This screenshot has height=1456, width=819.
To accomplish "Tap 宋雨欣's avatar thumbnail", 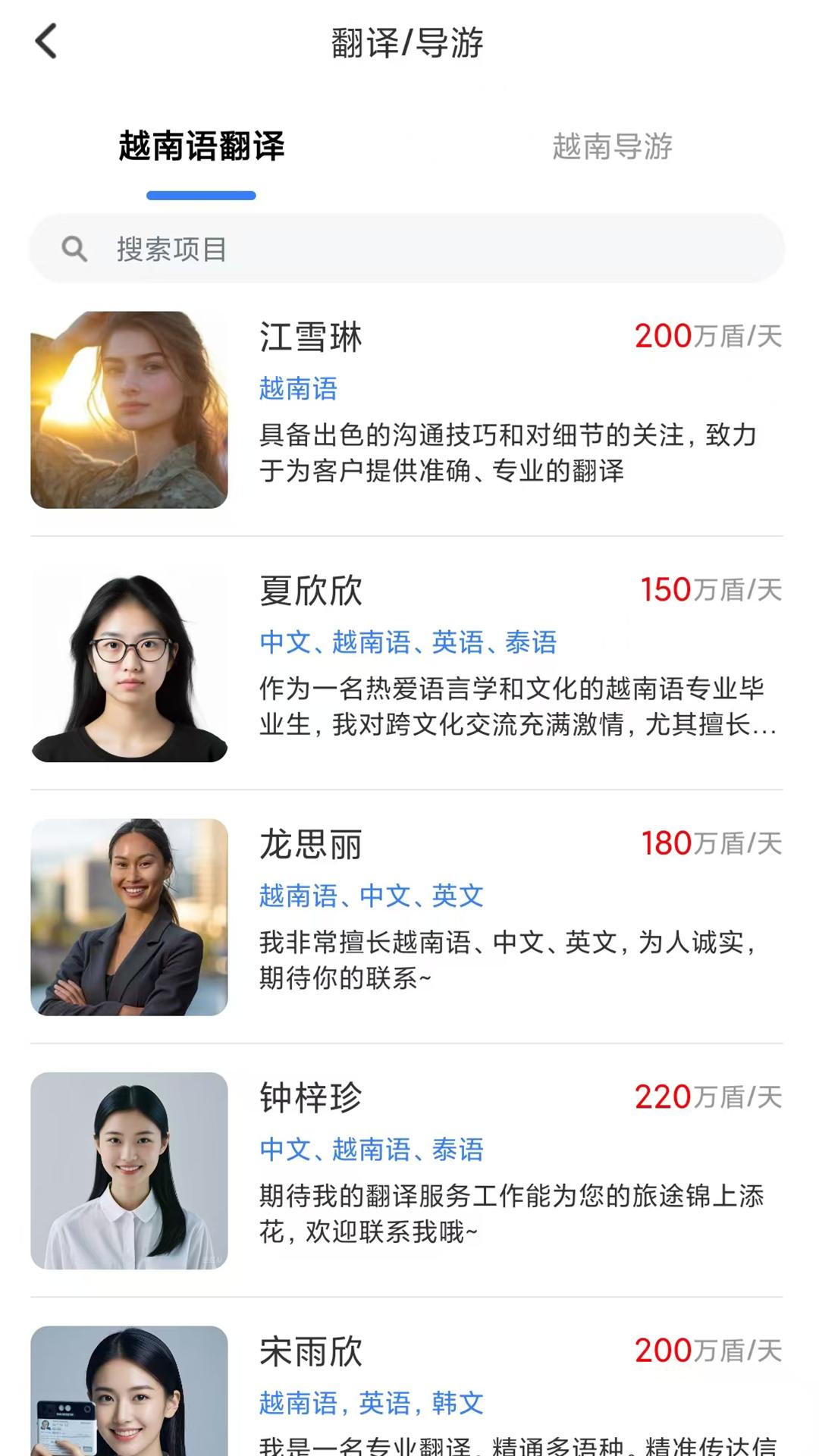I will [x=130, y=1403].
